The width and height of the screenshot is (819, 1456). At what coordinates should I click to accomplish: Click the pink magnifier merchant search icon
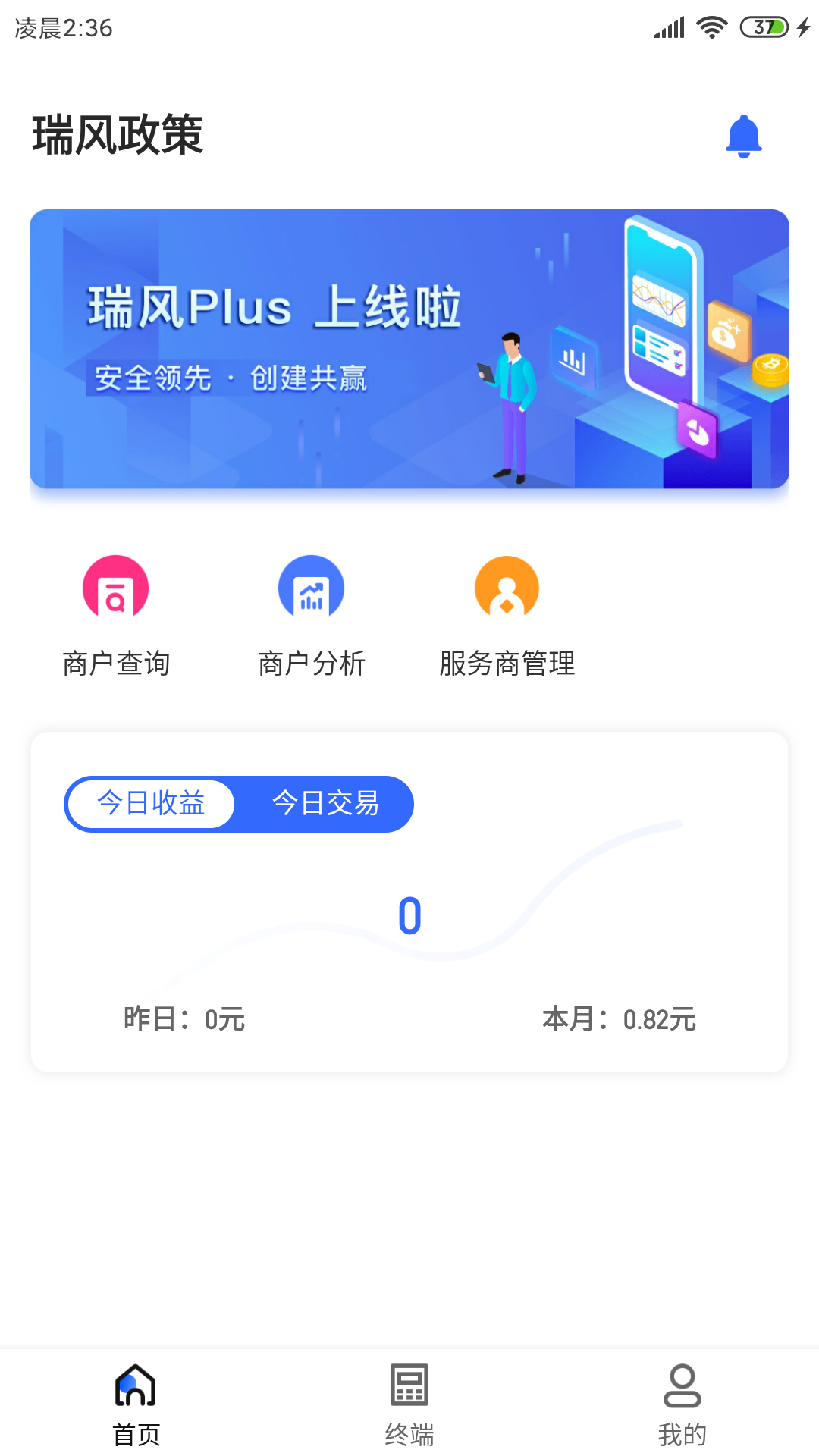pyautogui.click(x=115, y=587)
